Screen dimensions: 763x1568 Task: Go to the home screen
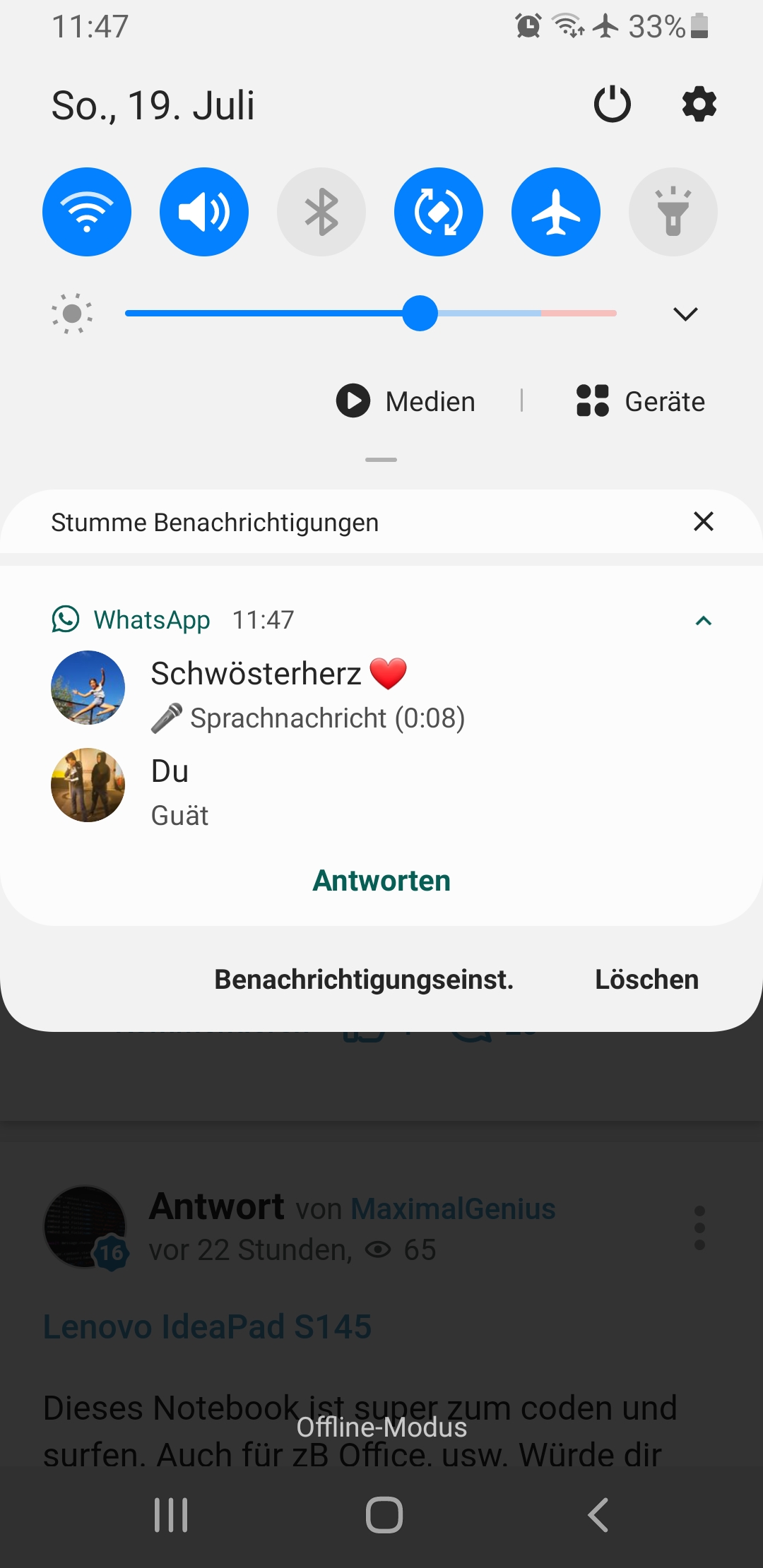[384, 1515]
